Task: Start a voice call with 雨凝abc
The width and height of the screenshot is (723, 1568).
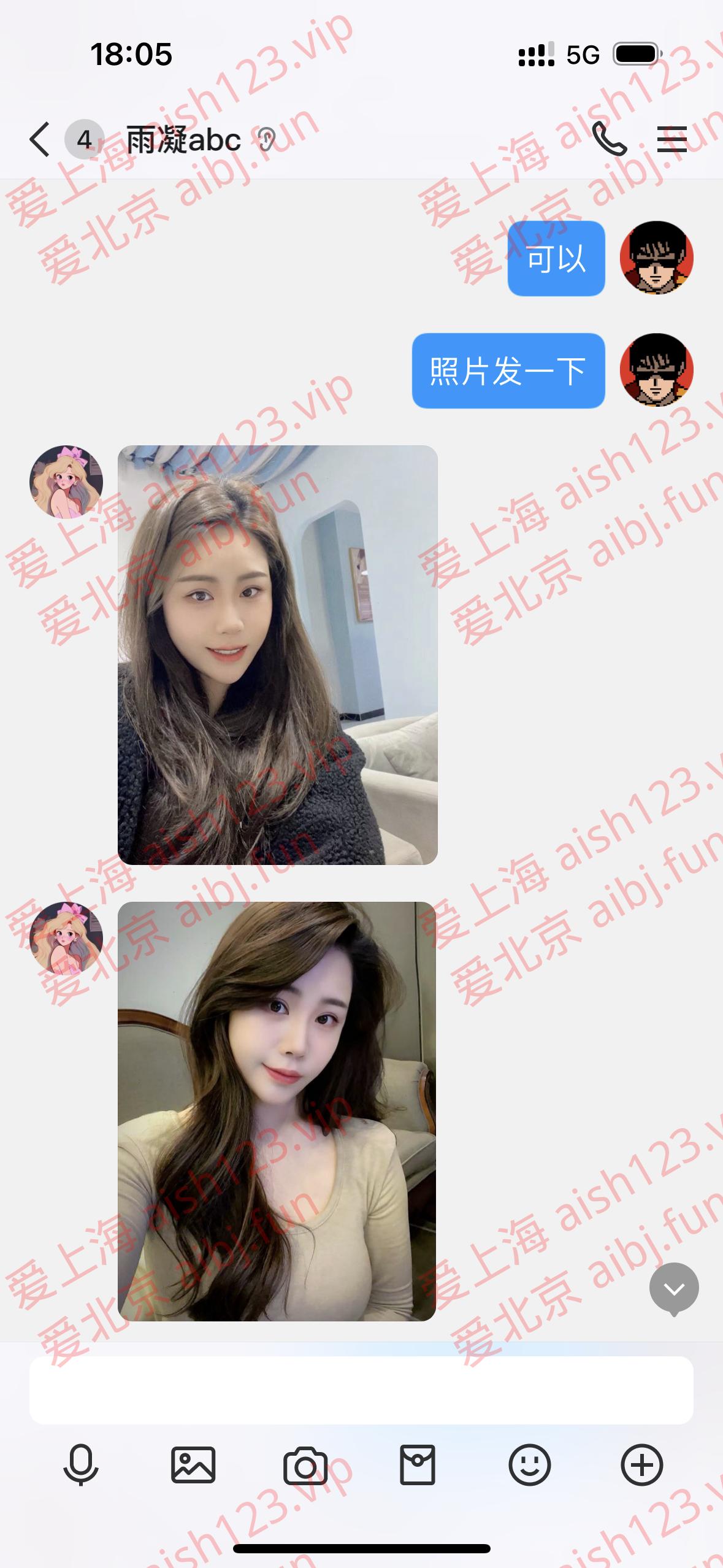Action: point(609,139)
